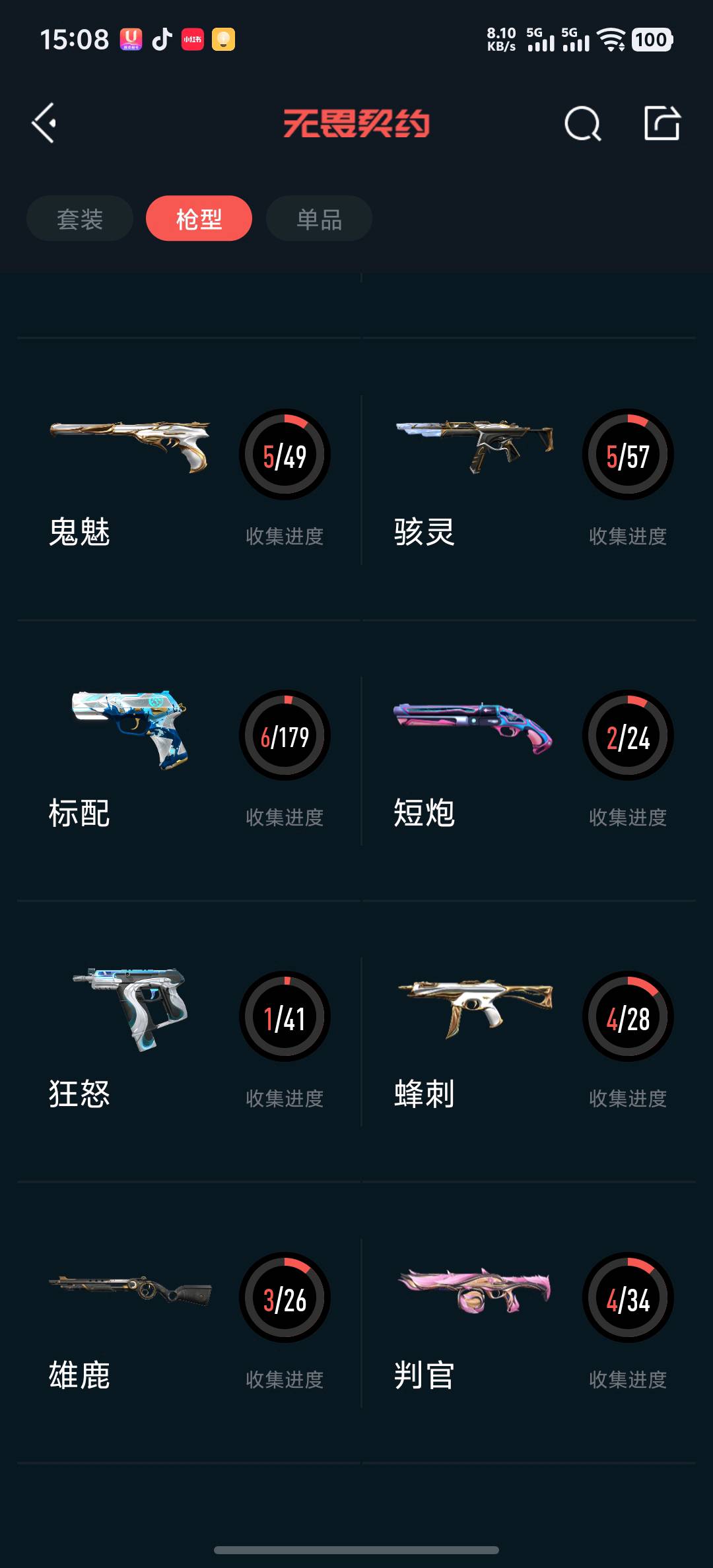Open the 狂怒 weapon card

[x=189, y=1042]
